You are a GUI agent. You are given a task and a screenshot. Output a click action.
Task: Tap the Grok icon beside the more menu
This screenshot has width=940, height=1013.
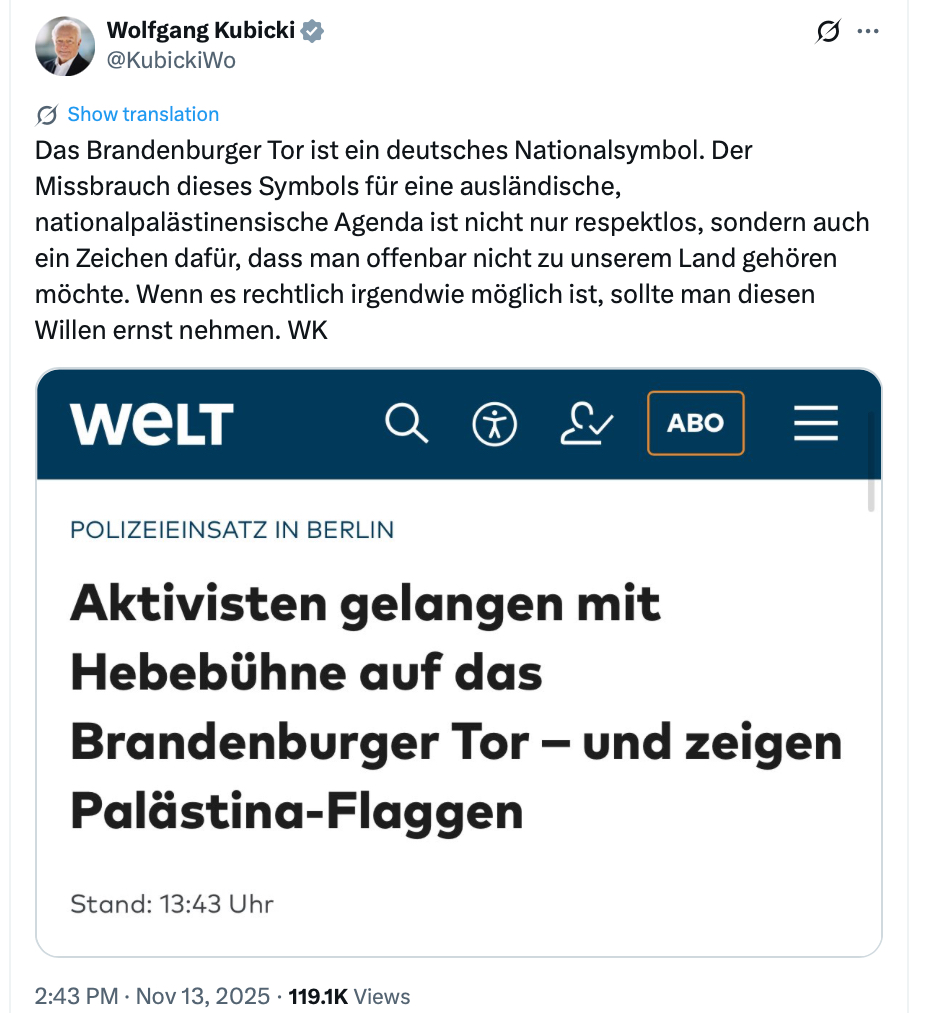(x=827, y=32)
